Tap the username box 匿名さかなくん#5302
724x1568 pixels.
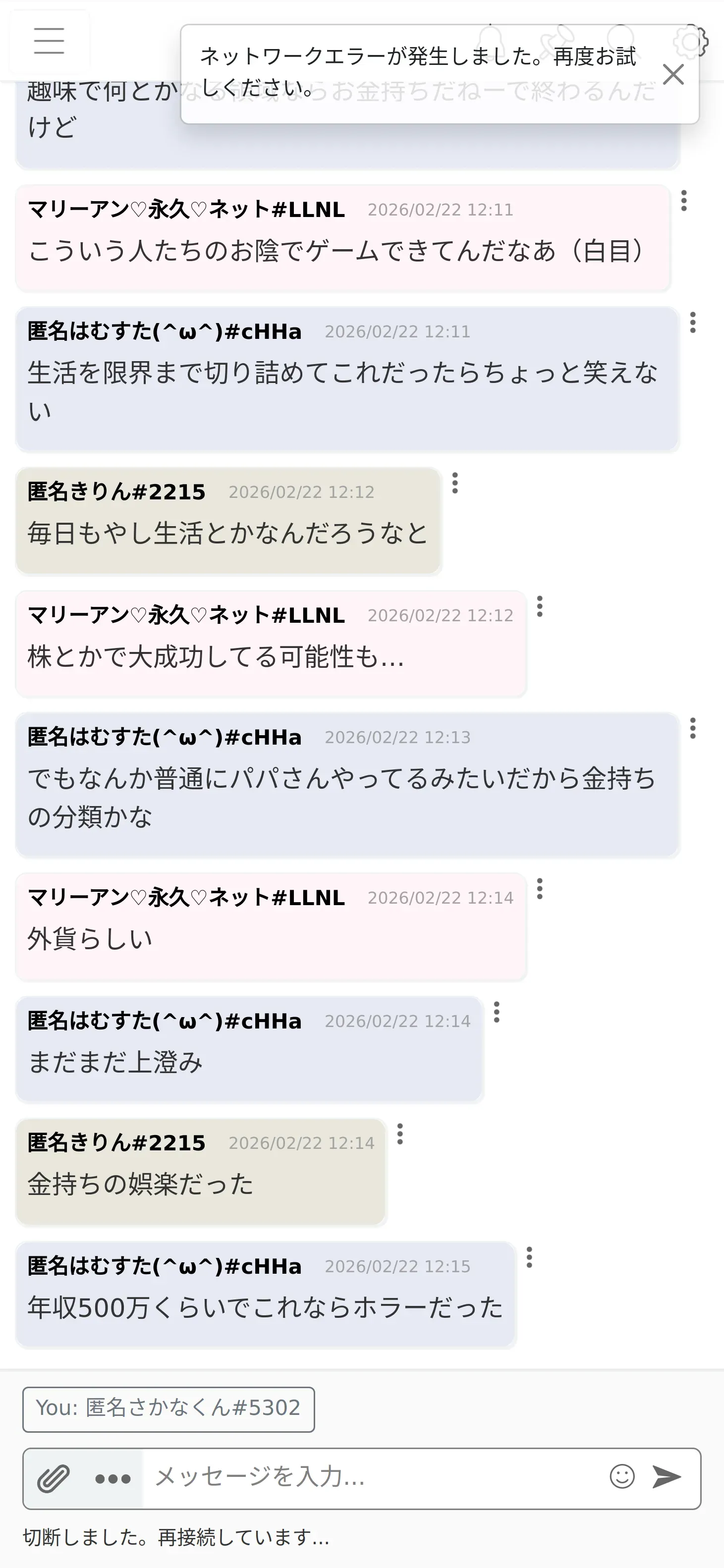tap(168, 1410)
